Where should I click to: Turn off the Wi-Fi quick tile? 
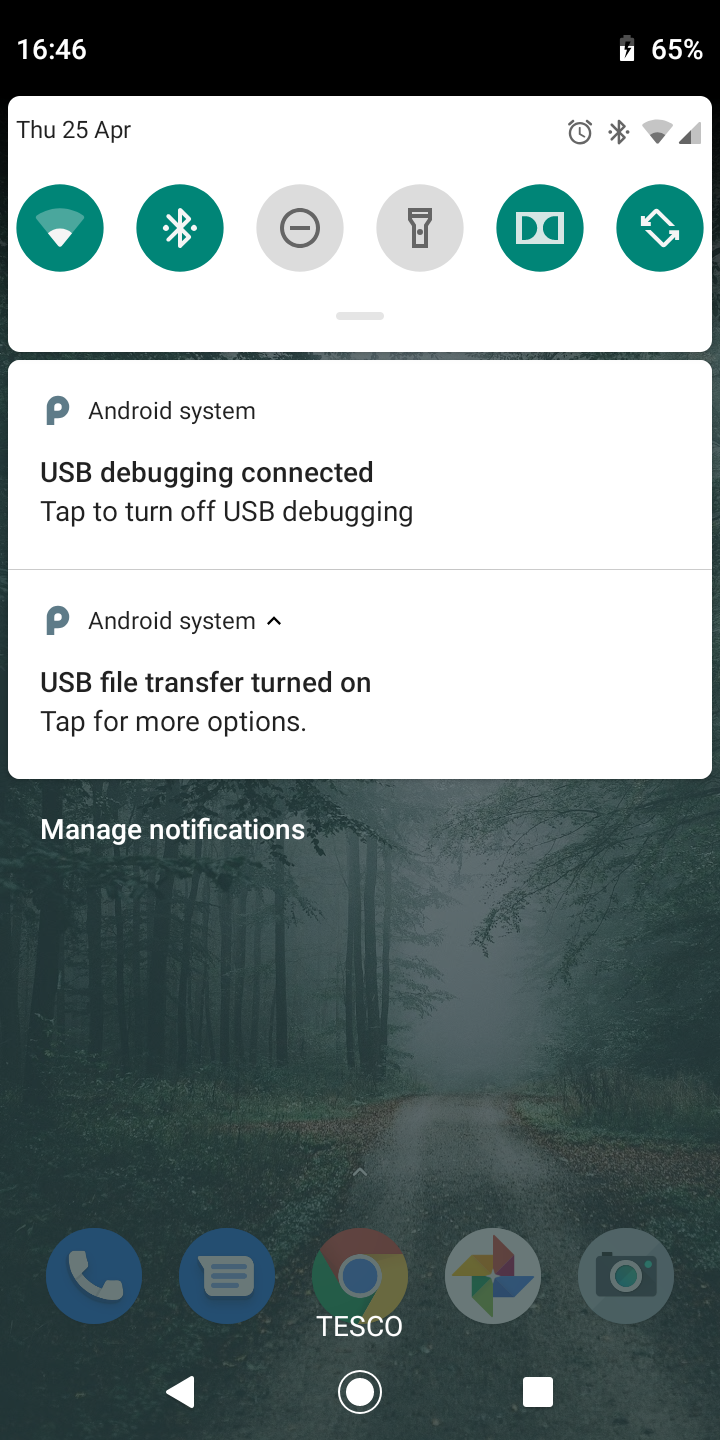click(60, 228)
